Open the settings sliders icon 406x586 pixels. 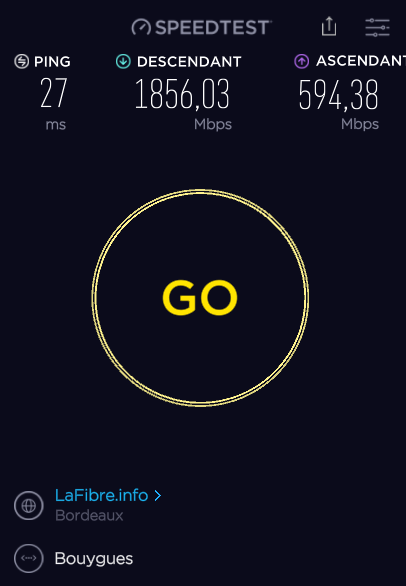click(x=377, y=28)
